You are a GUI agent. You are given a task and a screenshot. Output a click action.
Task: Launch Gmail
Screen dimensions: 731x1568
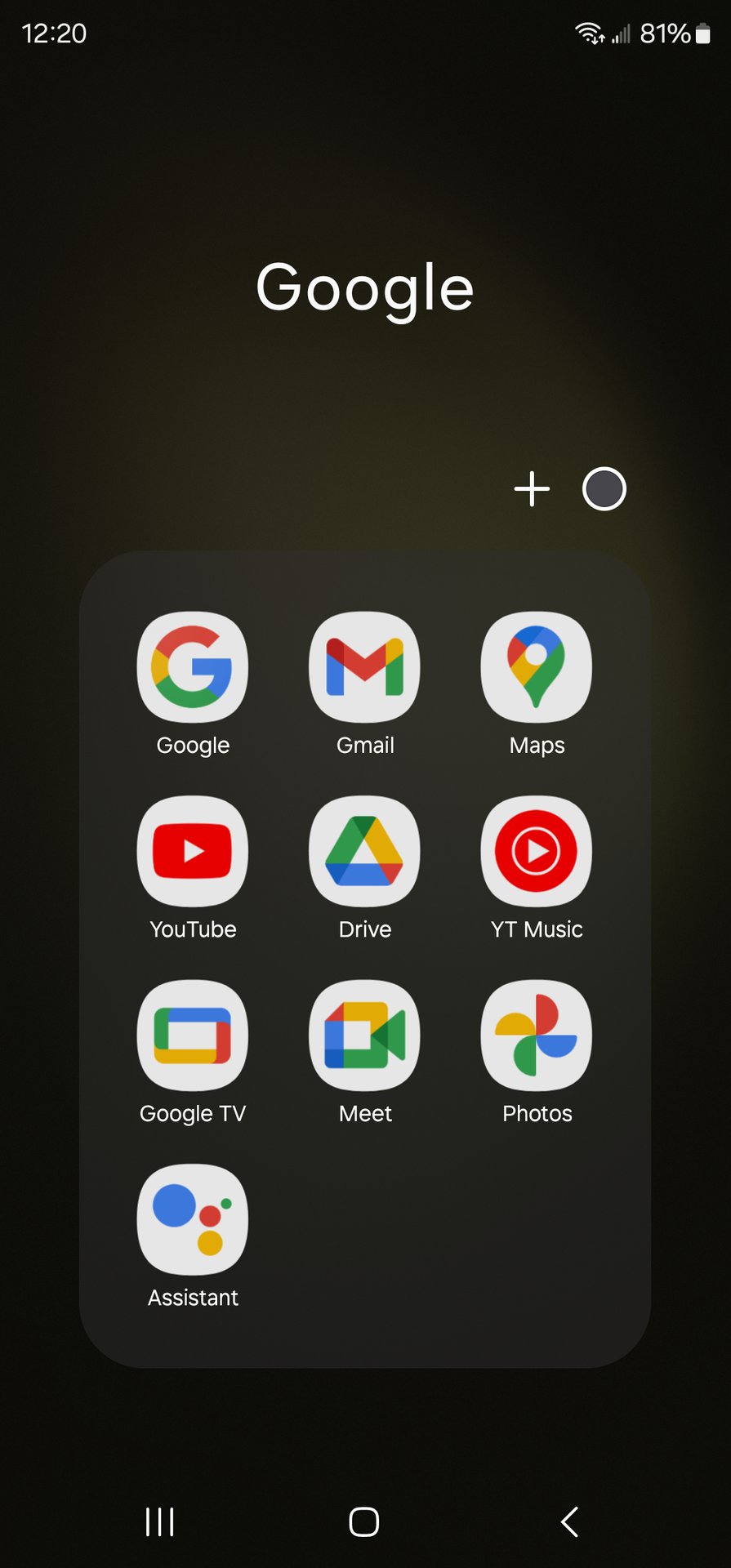coord(365,667)
